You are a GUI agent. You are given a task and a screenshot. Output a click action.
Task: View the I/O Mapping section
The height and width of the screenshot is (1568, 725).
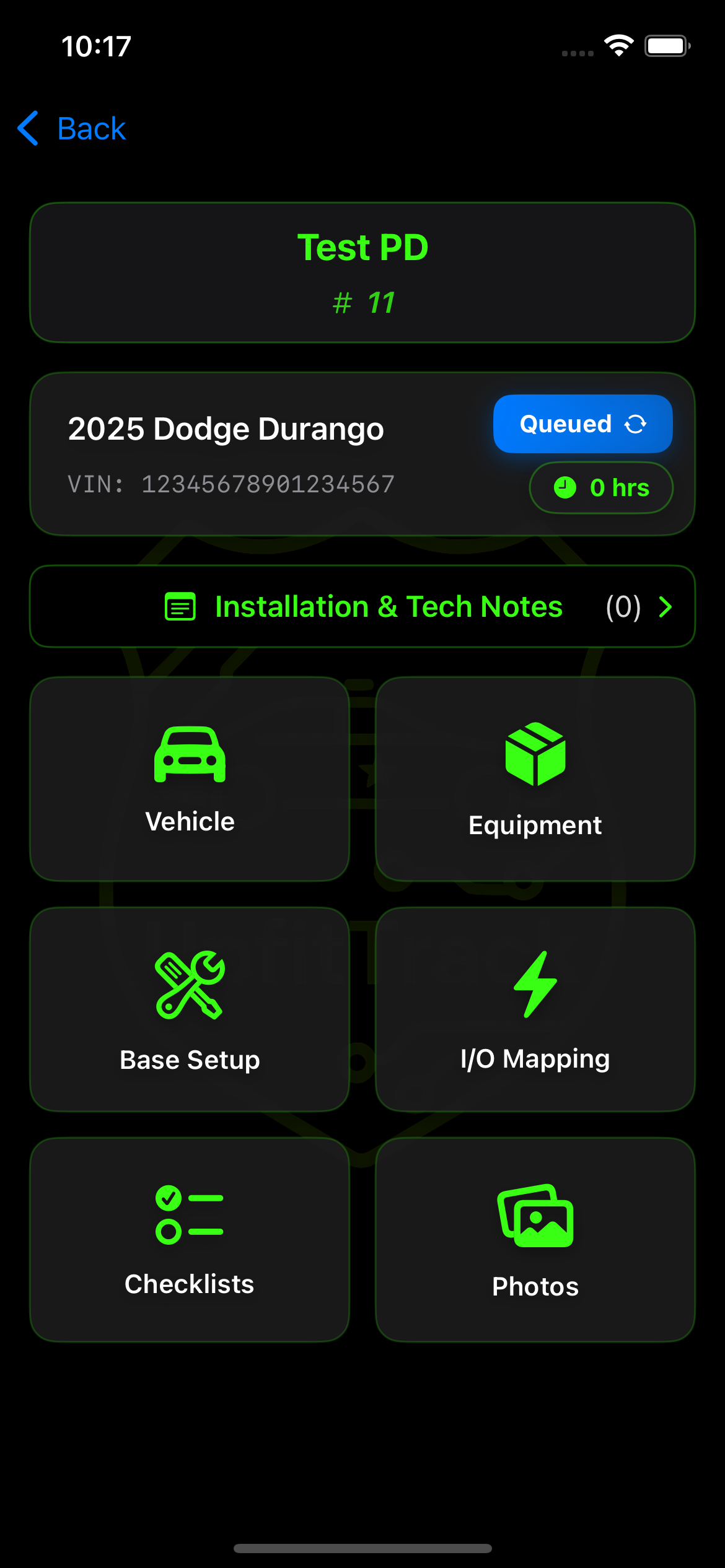click(535, 1009)
